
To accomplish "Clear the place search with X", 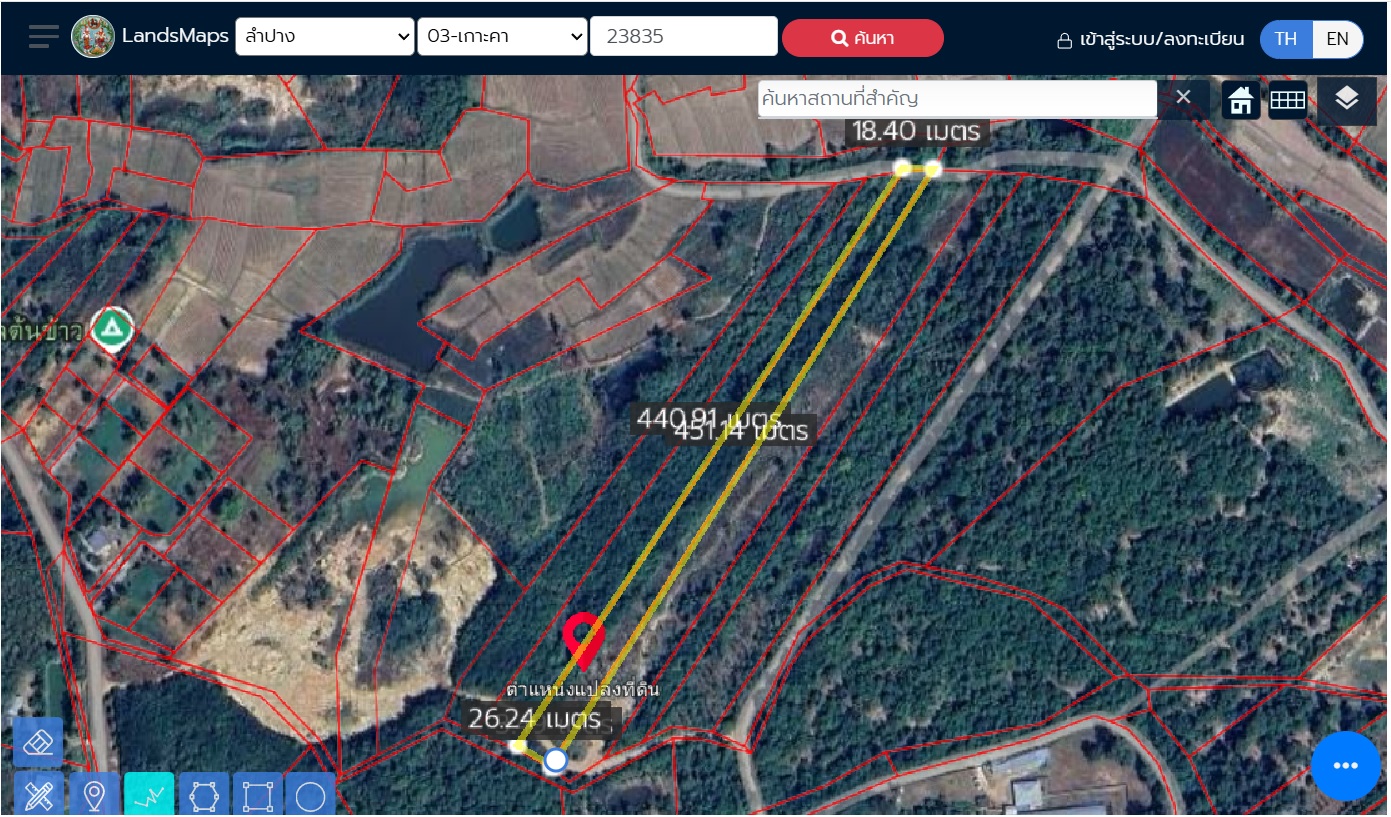I will [1183, 97].
